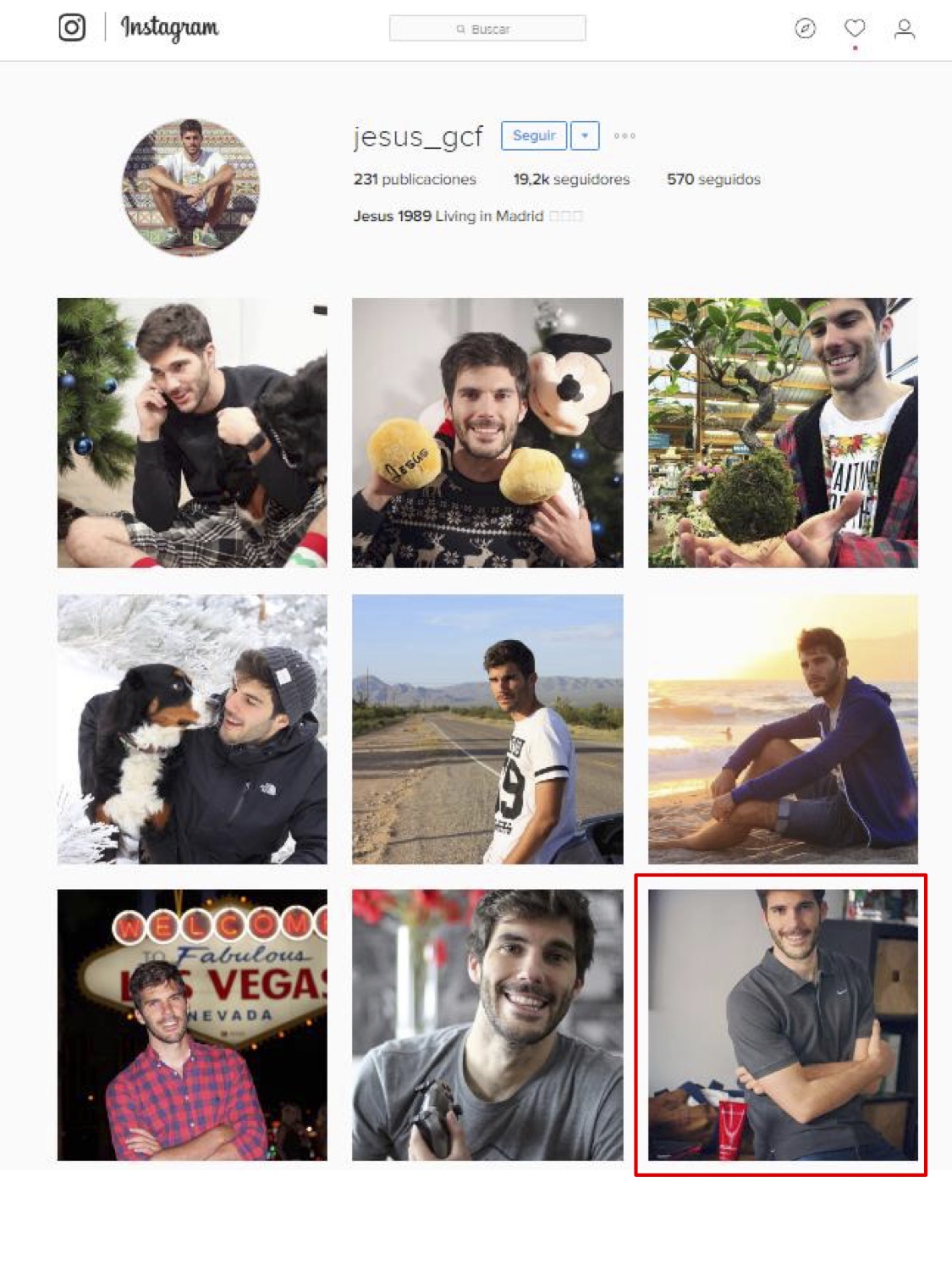View the 570 seguidos list
Viewport: 952px width, 1270px height.
713,179
